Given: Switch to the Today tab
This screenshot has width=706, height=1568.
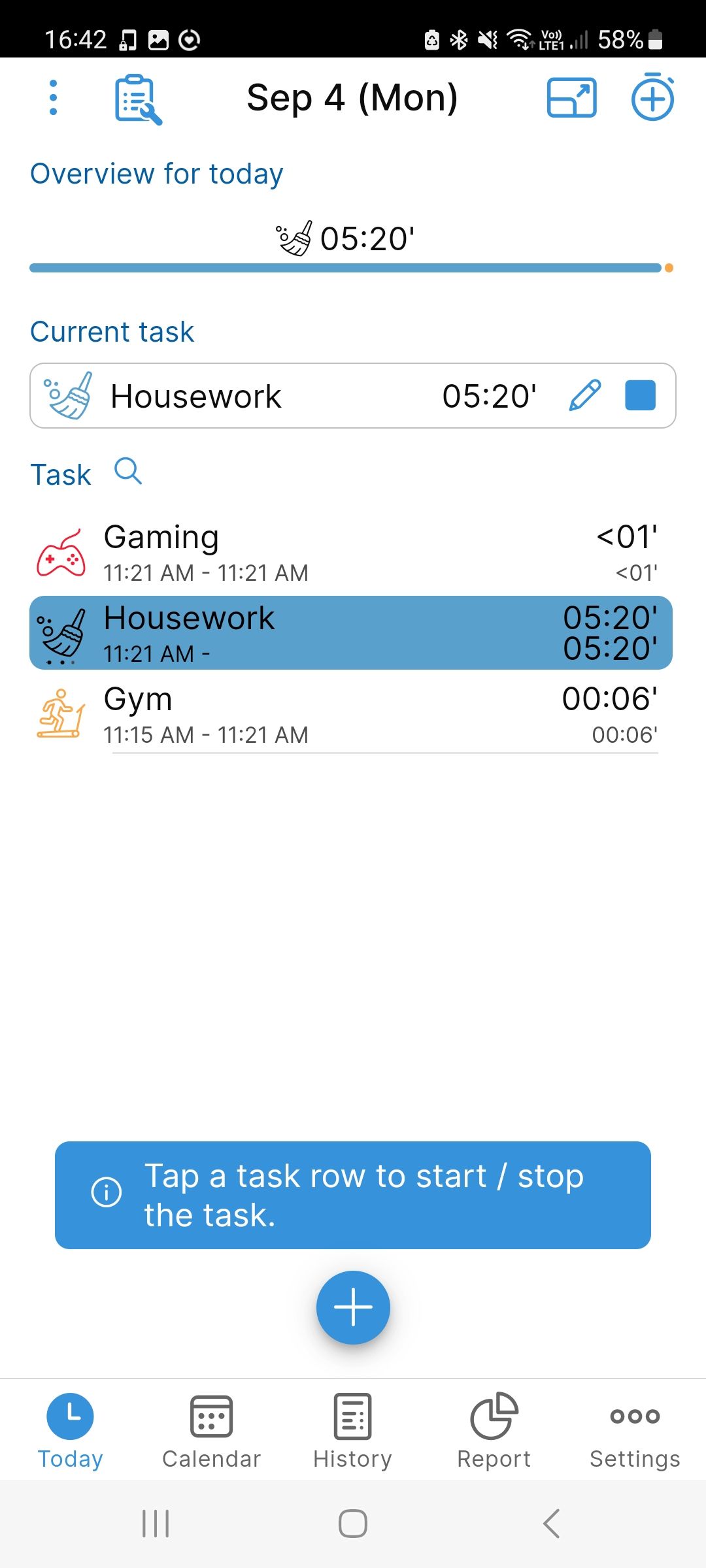Looking at the screenshot, I should (x=71, y=1431).
